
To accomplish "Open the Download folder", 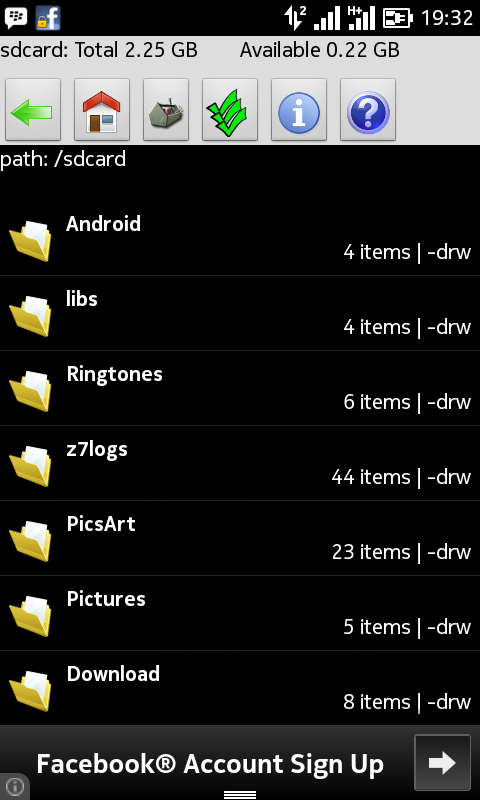I will [x=240, y=688].
